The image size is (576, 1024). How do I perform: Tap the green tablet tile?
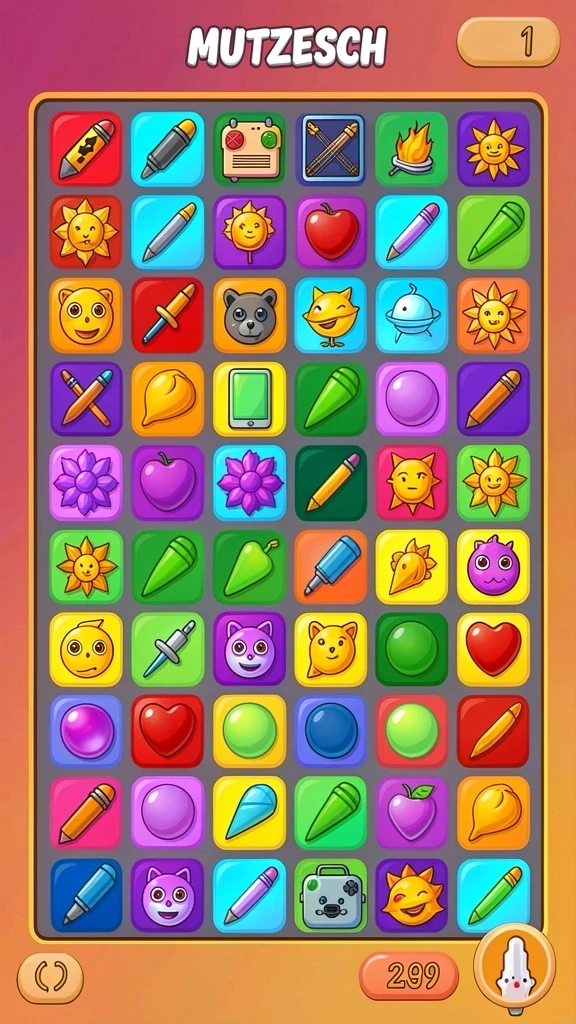pos(249,398)
